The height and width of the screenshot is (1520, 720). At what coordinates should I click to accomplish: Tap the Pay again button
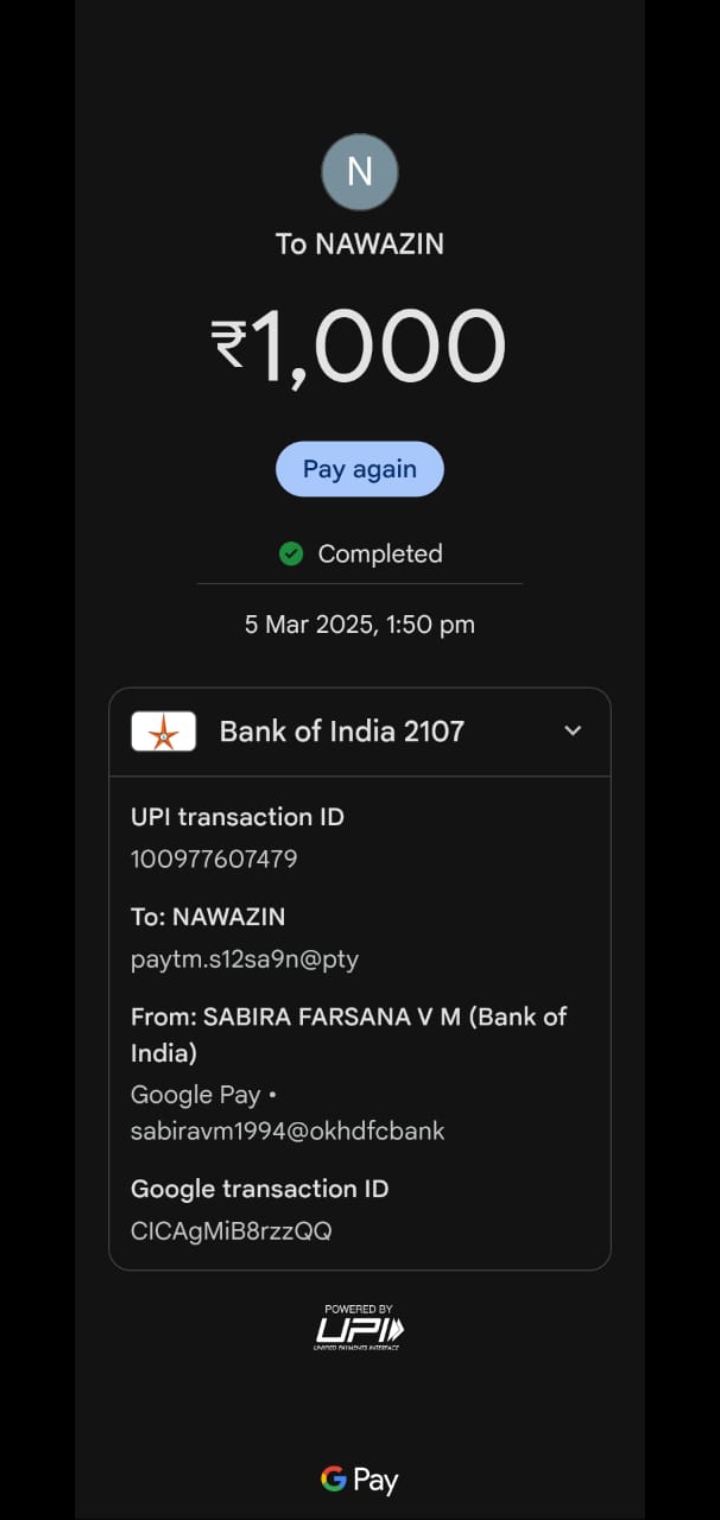pos(359,469)
